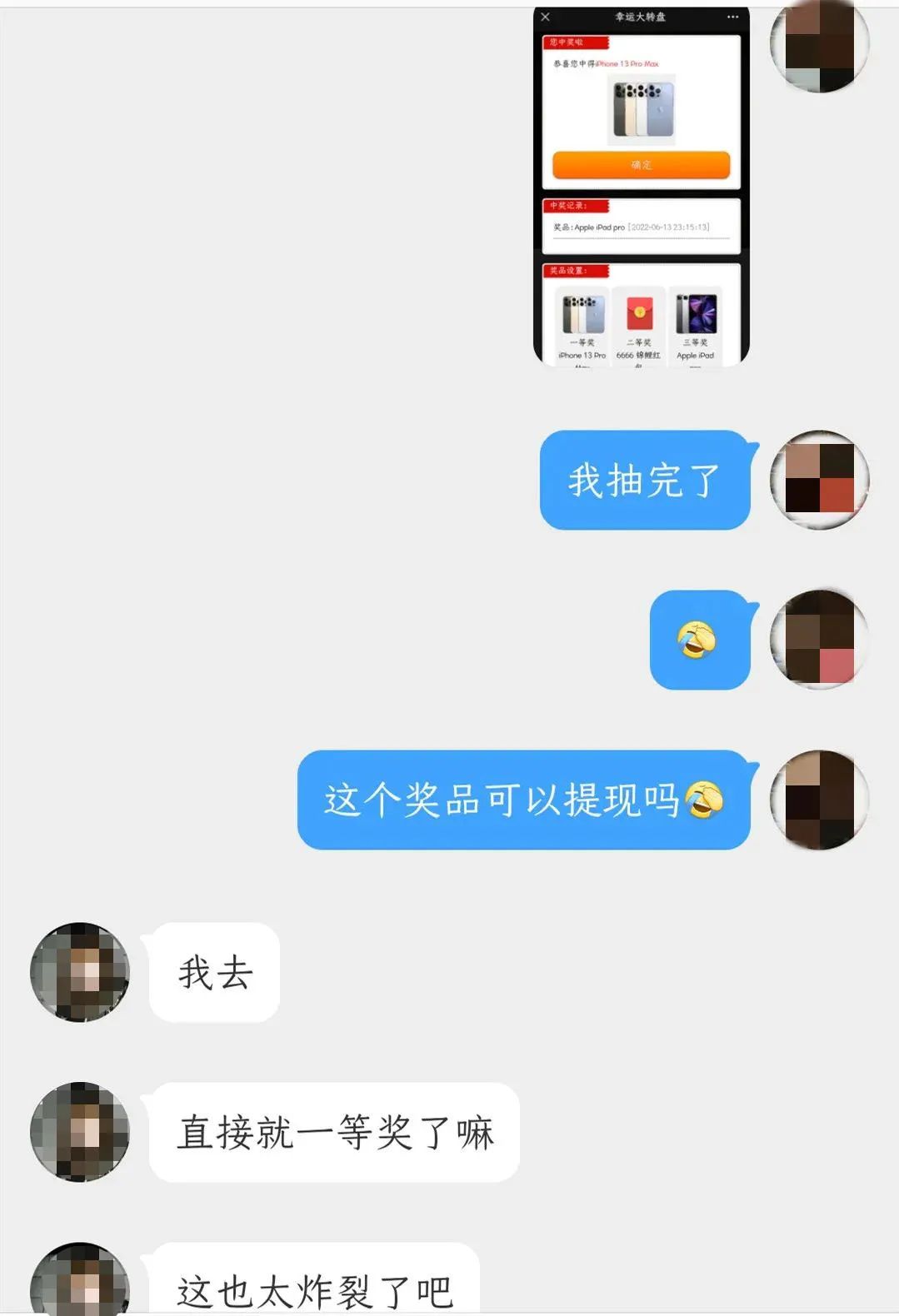The image size is (899, 1316).
Task: Tap the sender avatar beside 我抽完了
Action: tap(819, 479)
